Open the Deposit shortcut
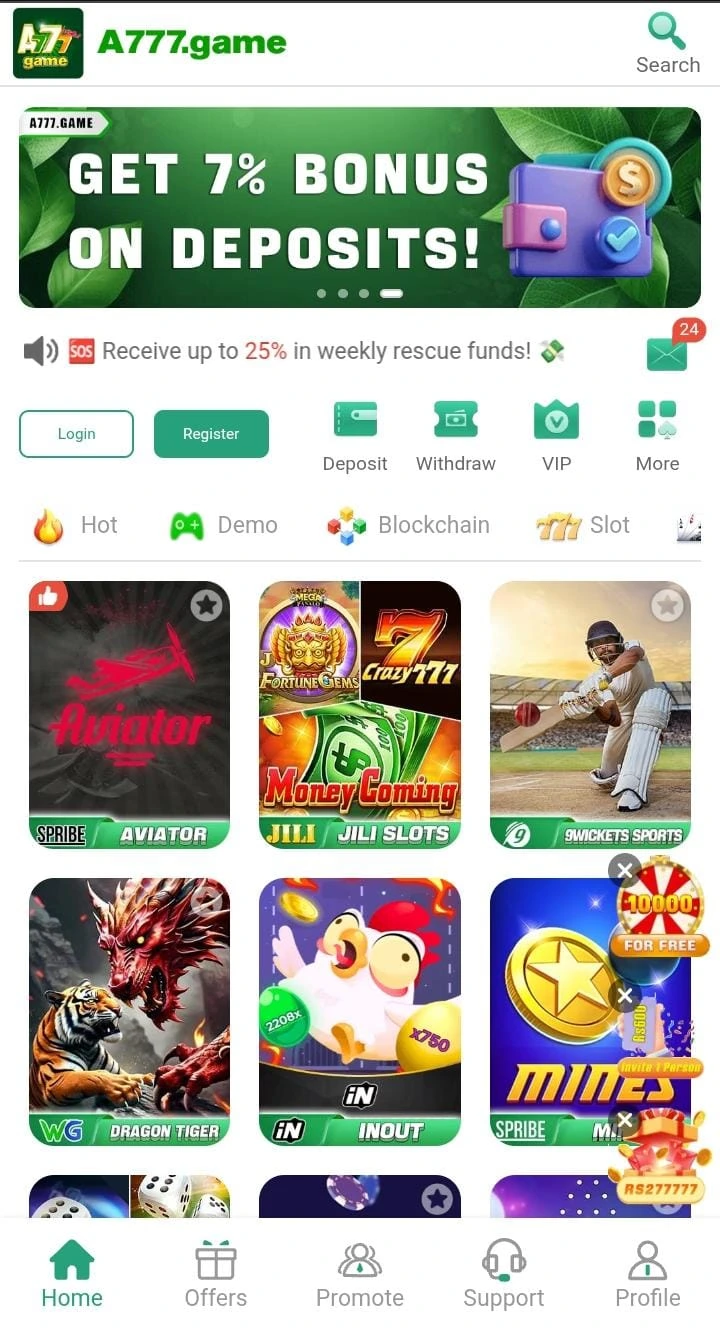The image size is (720, 1329). click(355, 436)
